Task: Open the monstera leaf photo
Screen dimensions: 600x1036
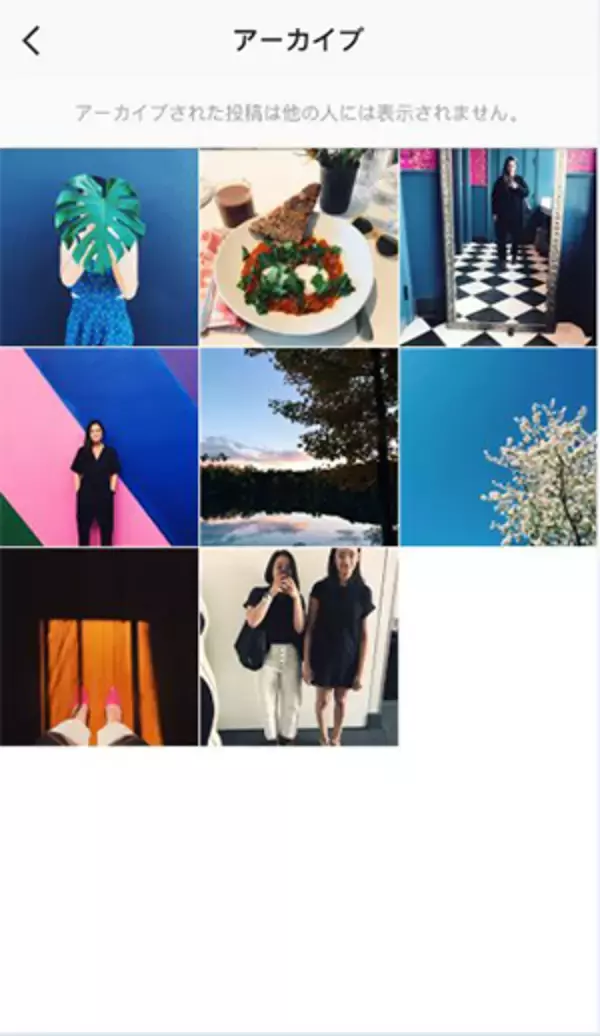Action: (x=99, y=247)
